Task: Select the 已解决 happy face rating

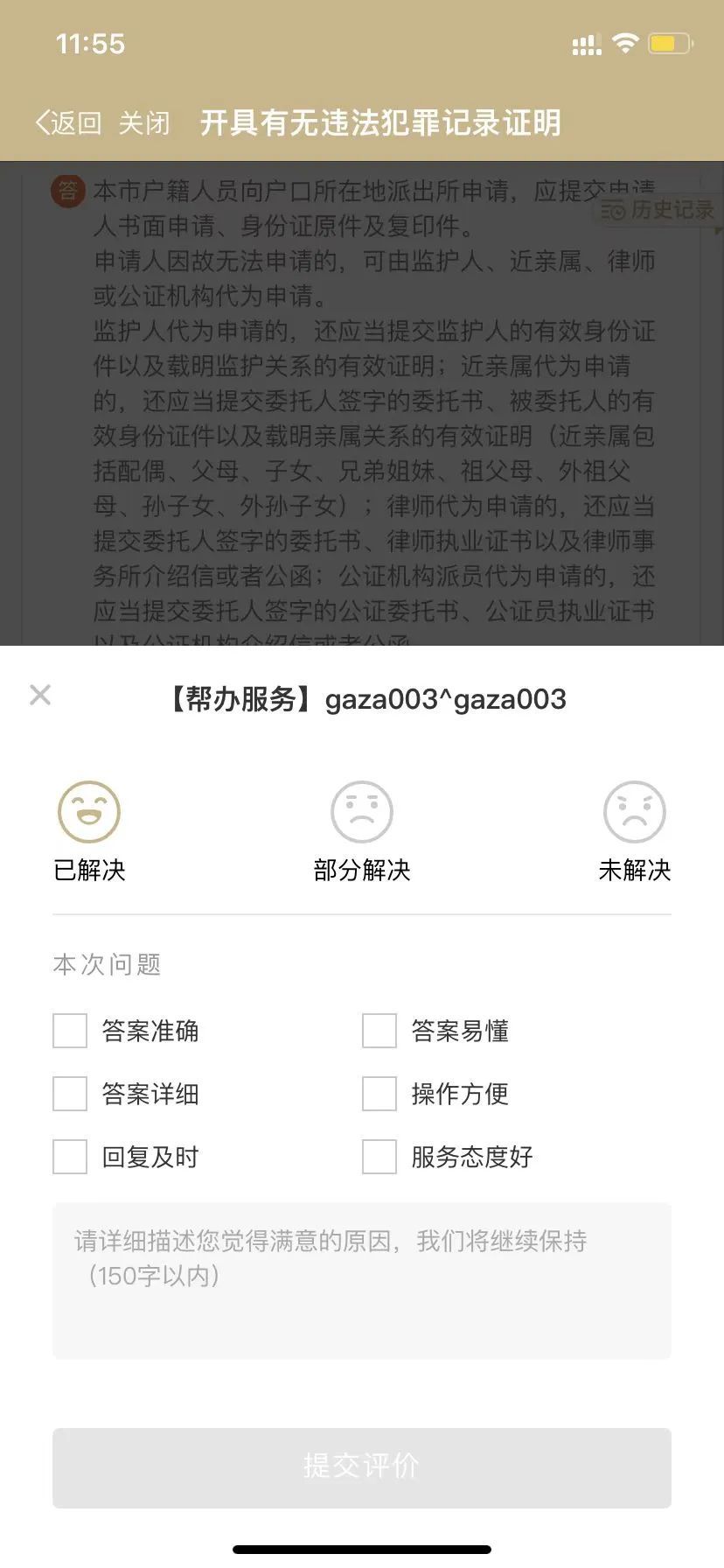Action: point(89,812)
